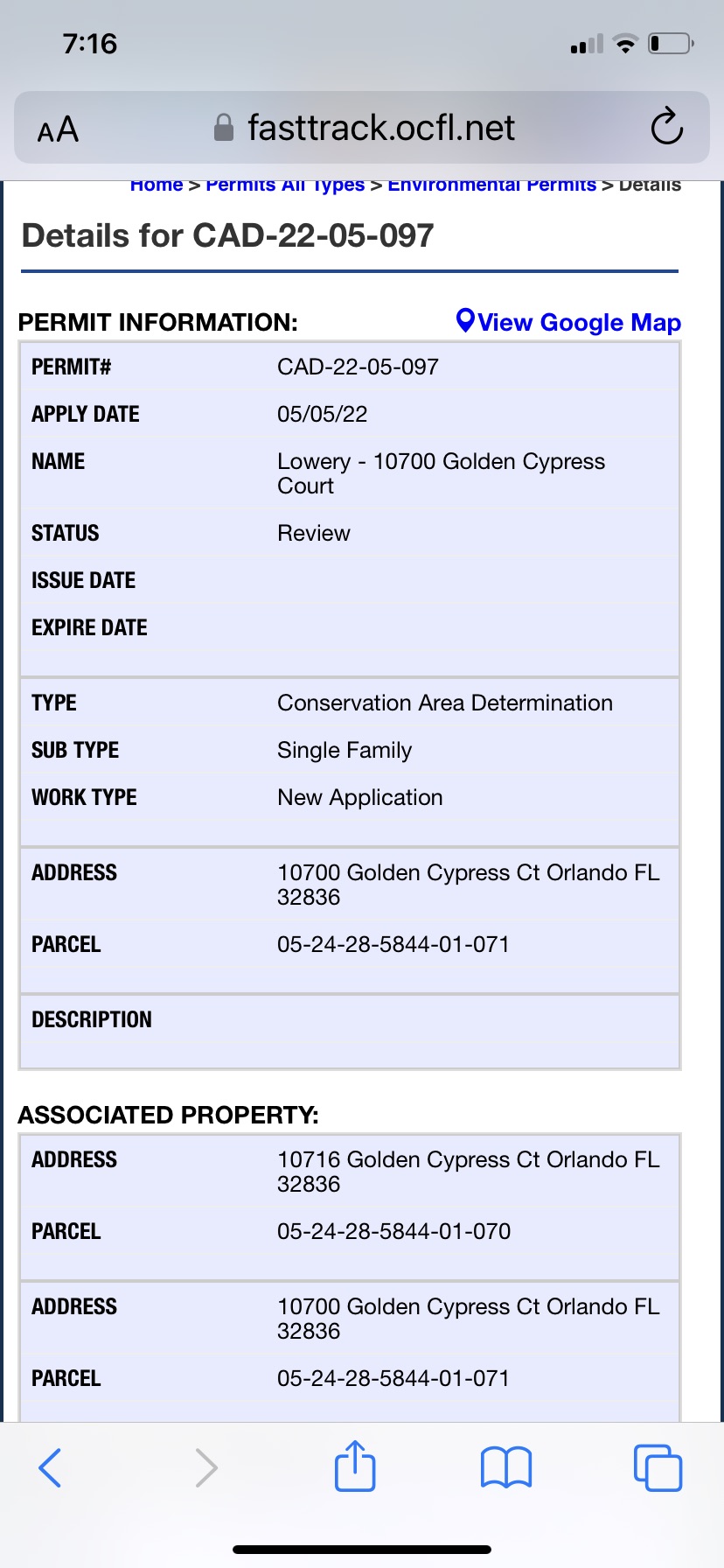Tap the grayed forward navigation arrow

click(206, 1468)
